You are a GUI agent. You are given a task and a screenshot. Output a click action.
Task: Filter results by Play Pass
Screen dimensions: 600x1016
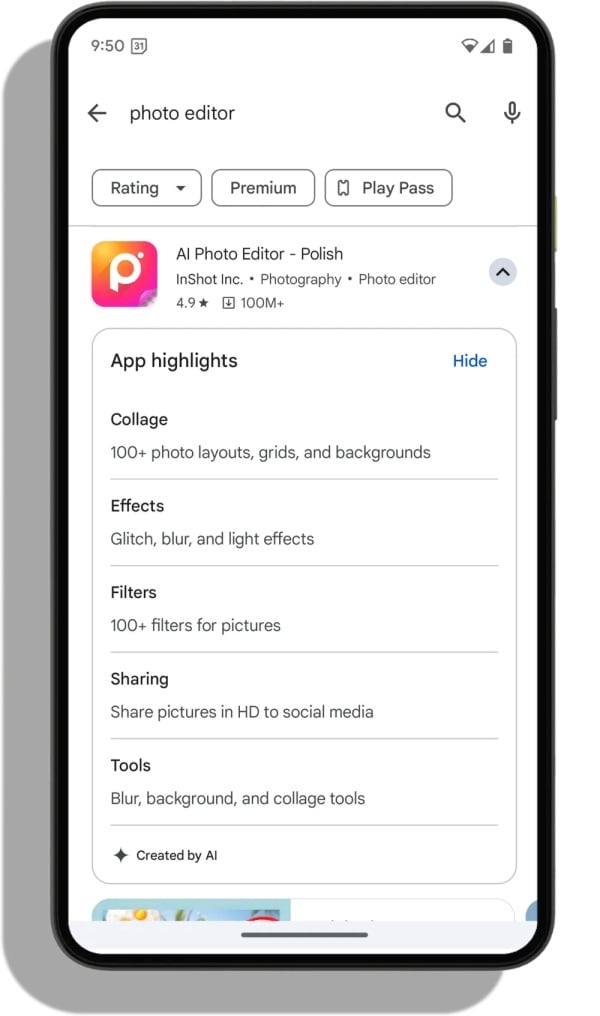[x=388, y=188]
